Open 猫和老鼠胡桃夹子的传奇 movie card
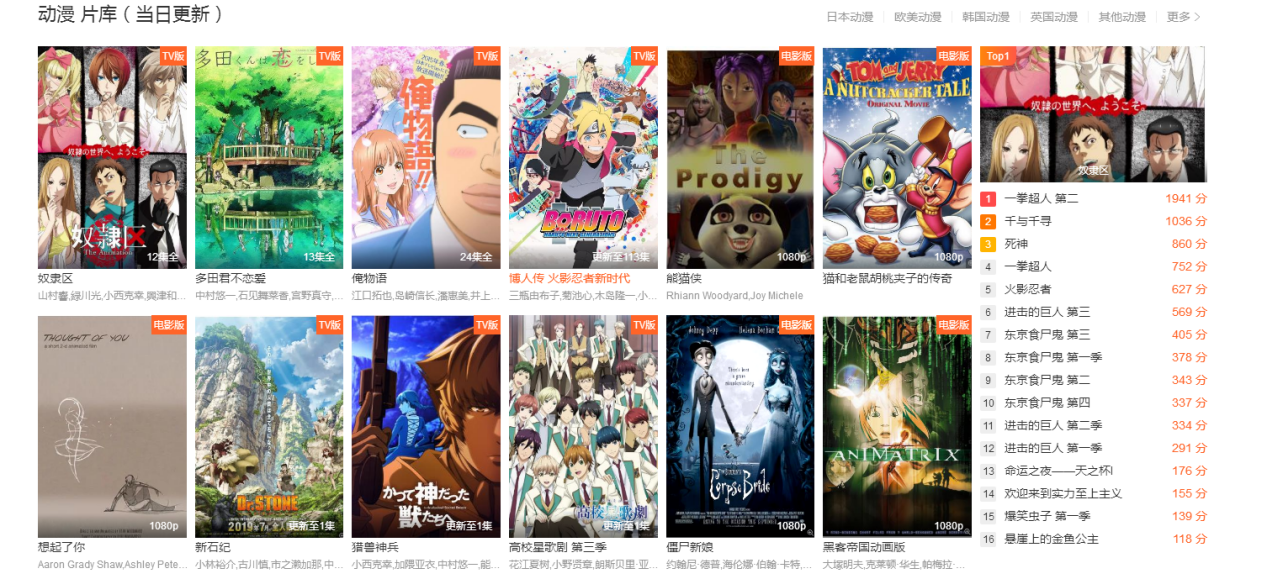The image size is (1267, 579). pyautogui.click(x=896, y=157)
